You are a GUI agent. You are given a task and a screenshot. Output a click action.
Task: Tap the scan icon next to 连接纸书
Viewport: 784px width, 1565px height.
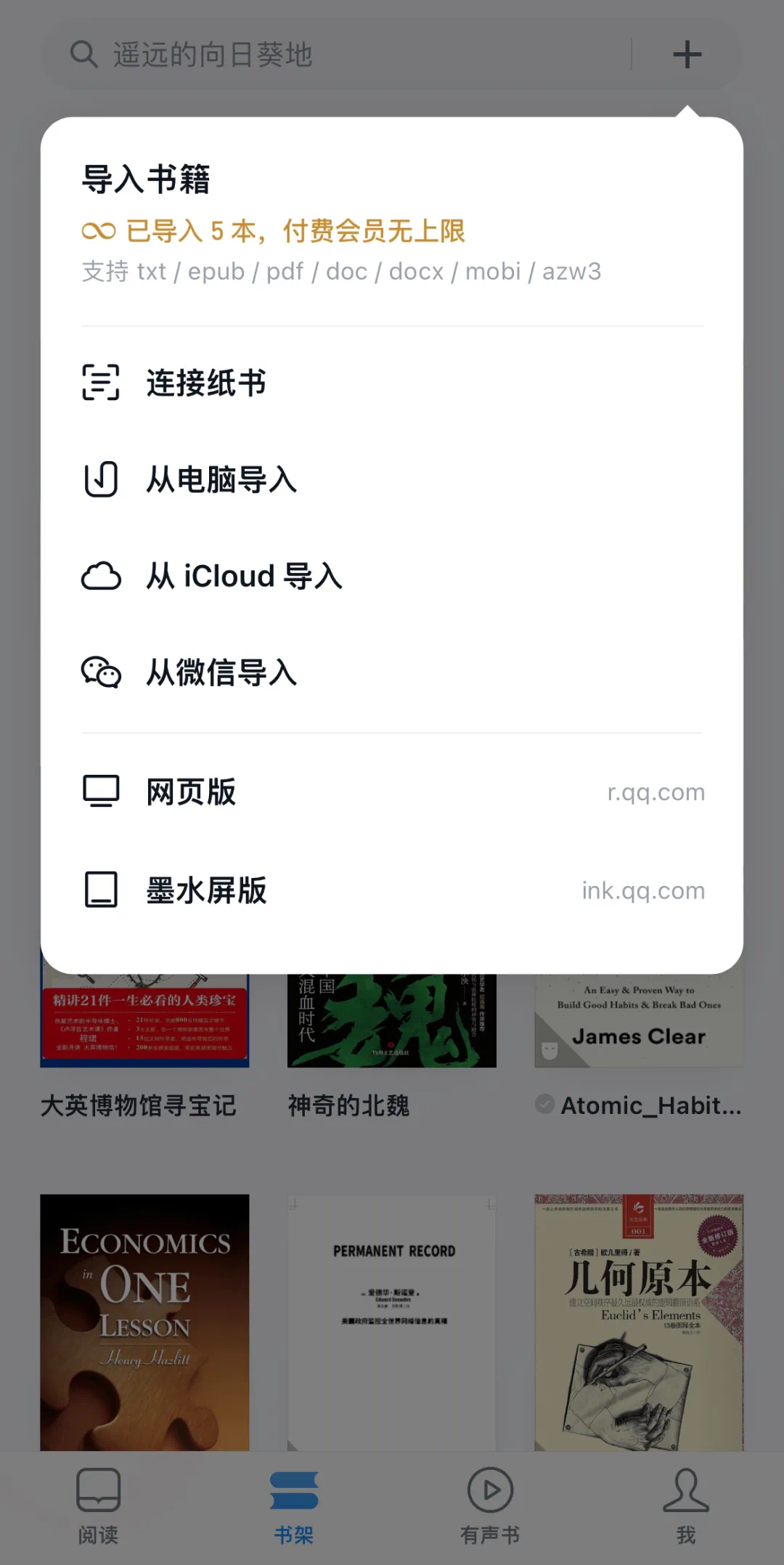point(100,383)
